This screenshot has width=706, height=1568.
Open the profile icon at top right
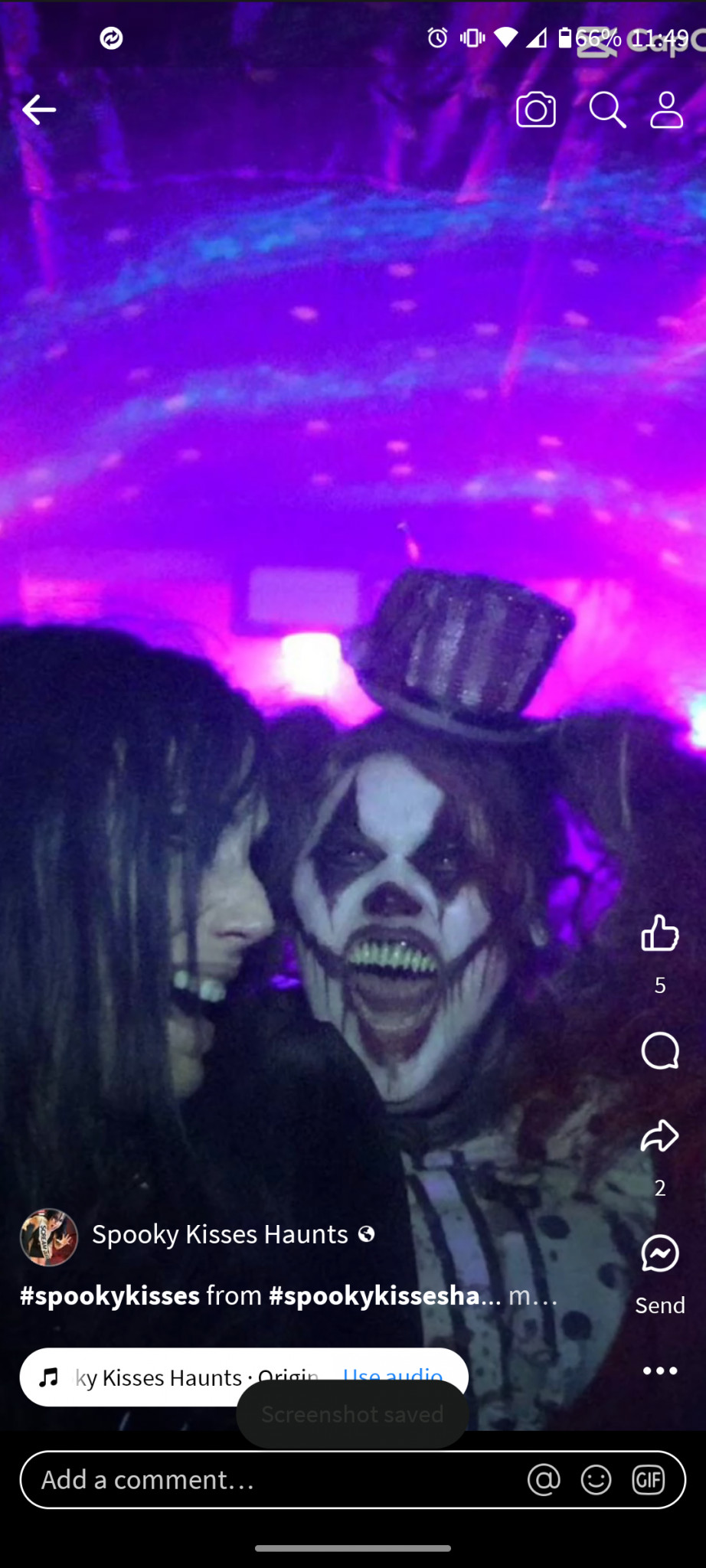(666, 110)
